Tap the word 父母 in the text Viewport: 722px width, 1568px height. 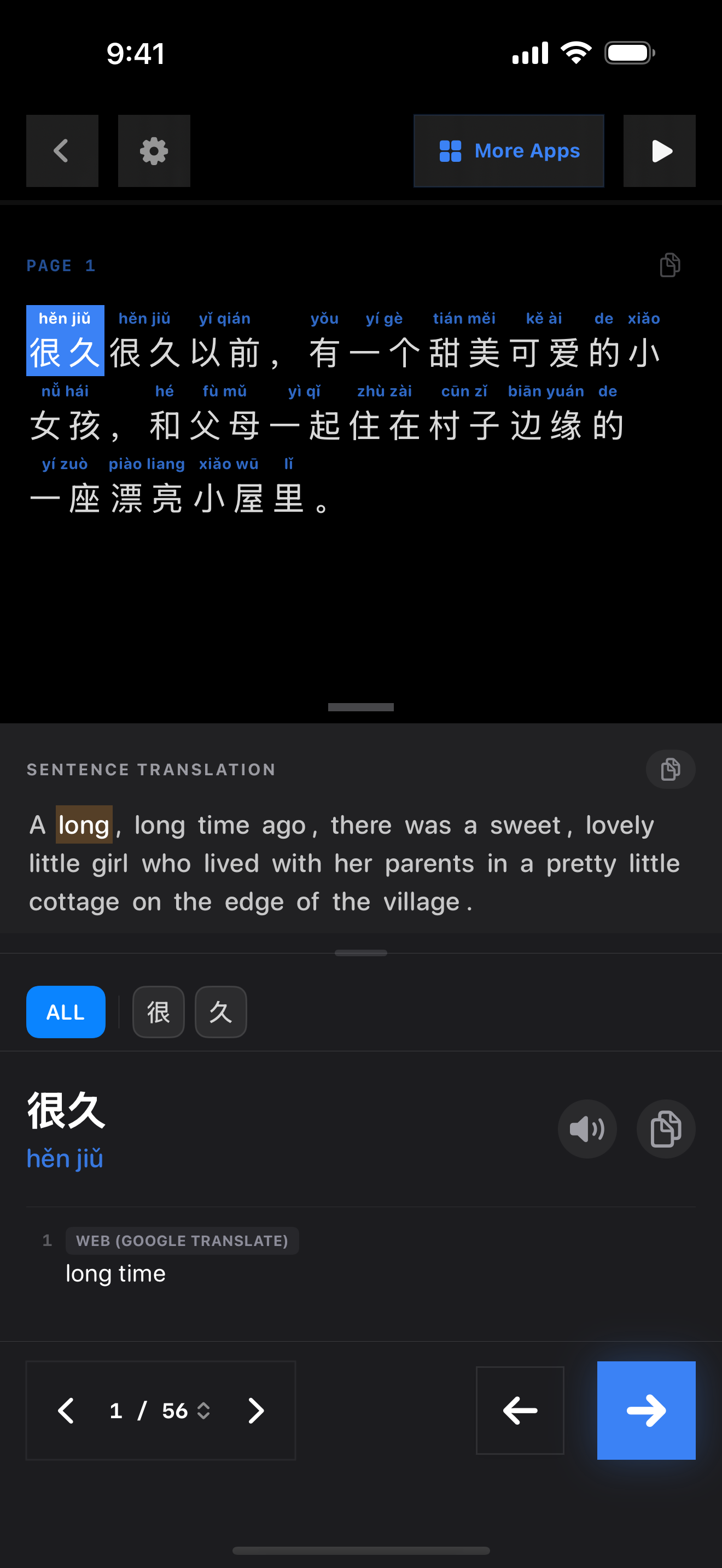pyautogui.click(x=225, y=425)
